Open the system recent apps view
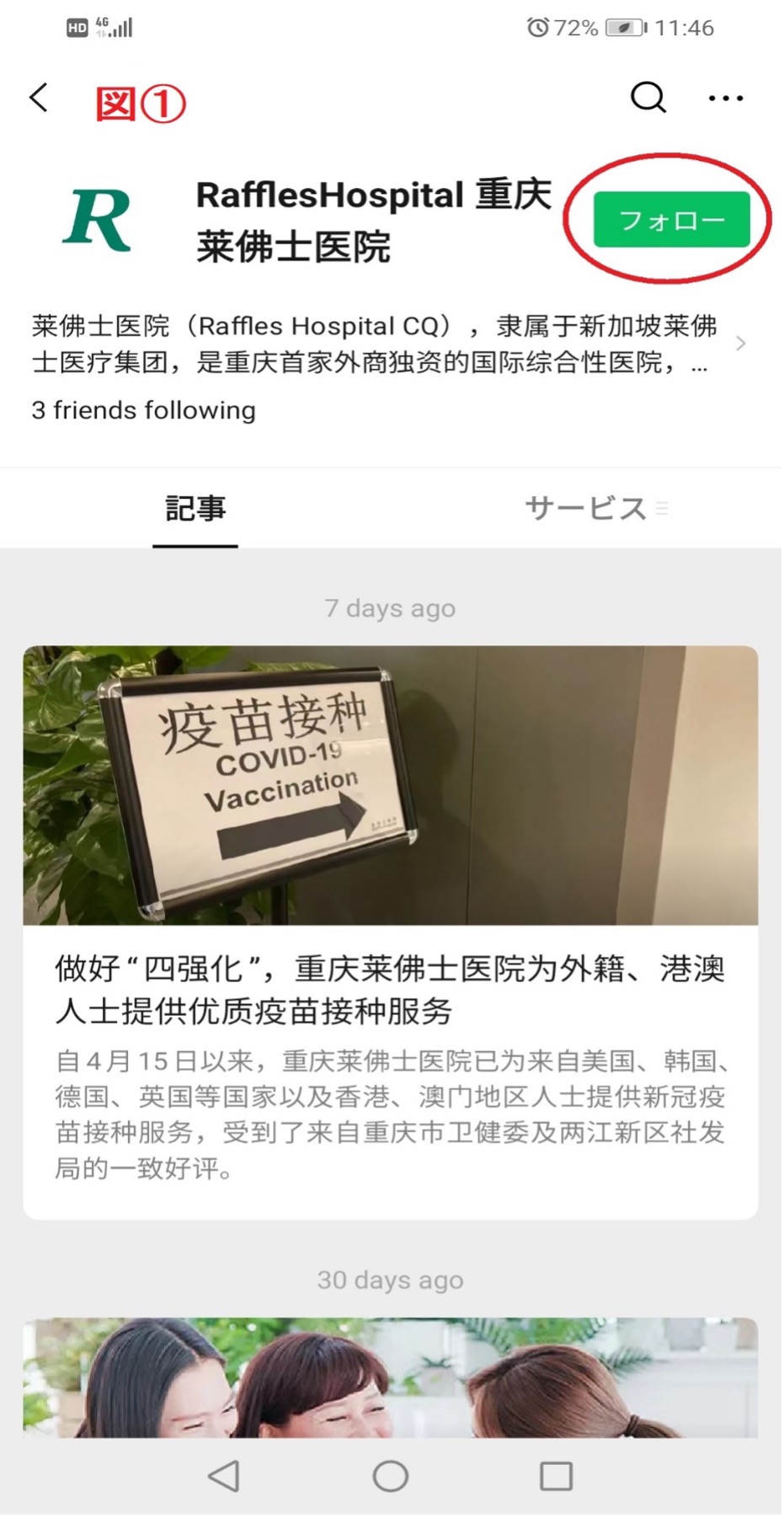784x1518 pixels. point(556,1476)
